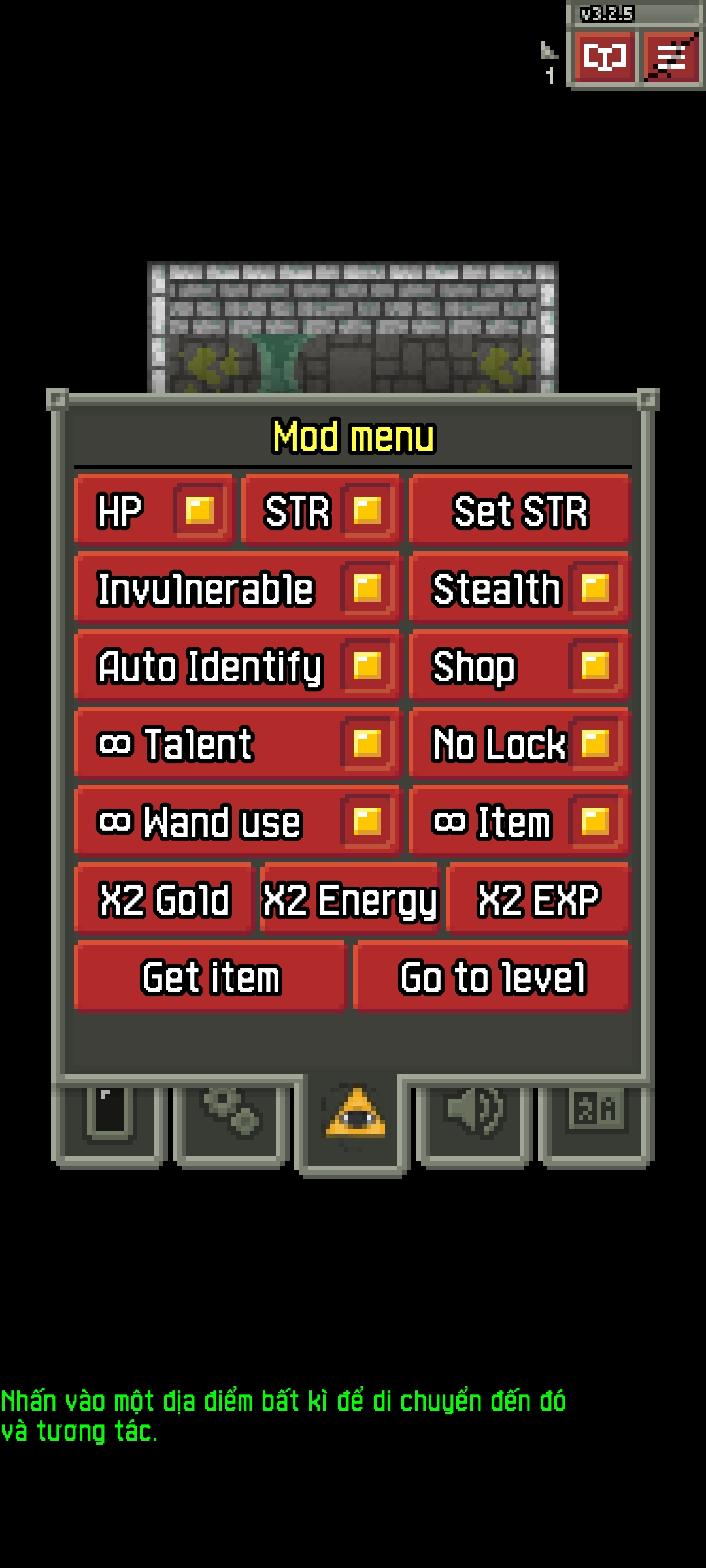Toggle the HP checkbox
The width and height of the screenshot is (706, 1568).
tap(199, 510)
